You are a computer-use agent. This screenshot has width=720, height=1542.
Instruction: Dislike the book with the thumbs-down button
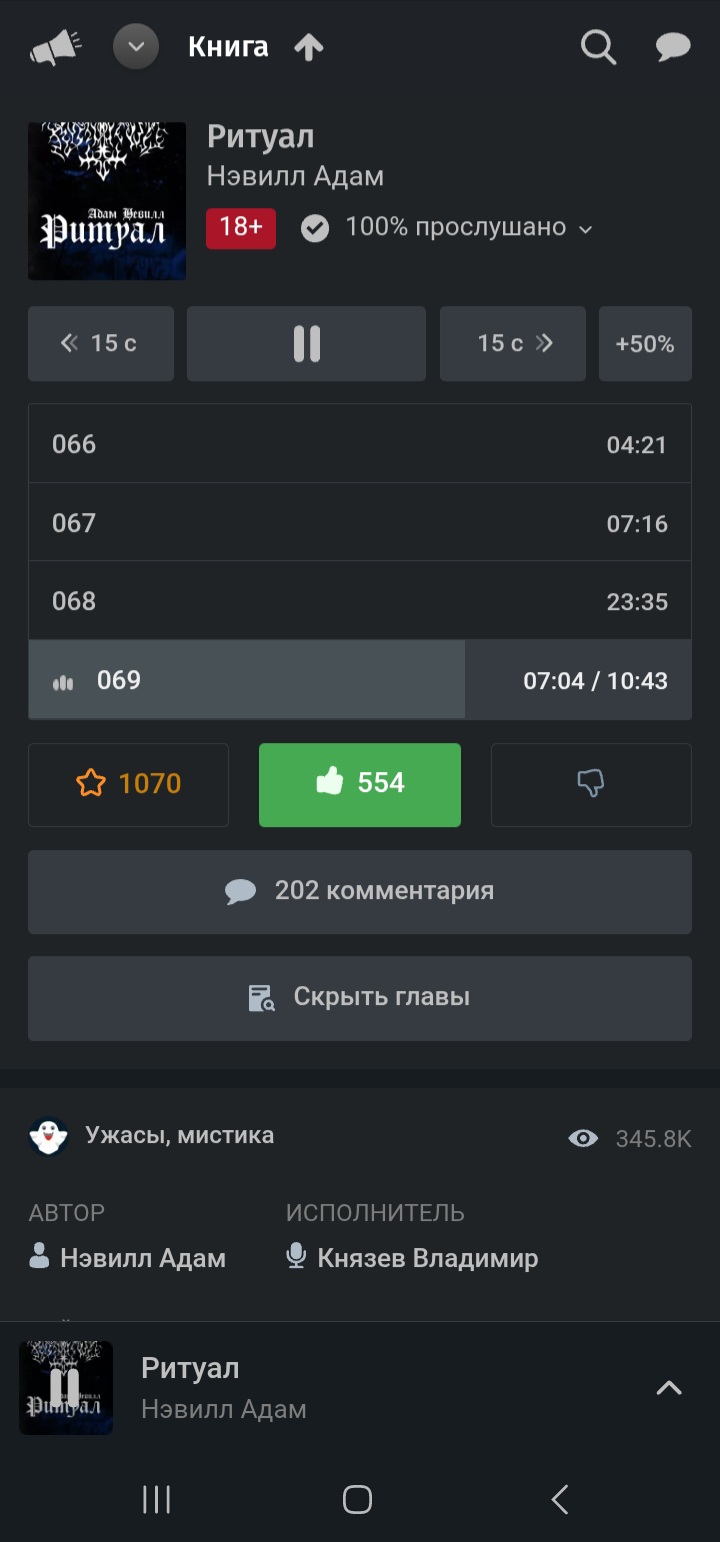point(591,784)
